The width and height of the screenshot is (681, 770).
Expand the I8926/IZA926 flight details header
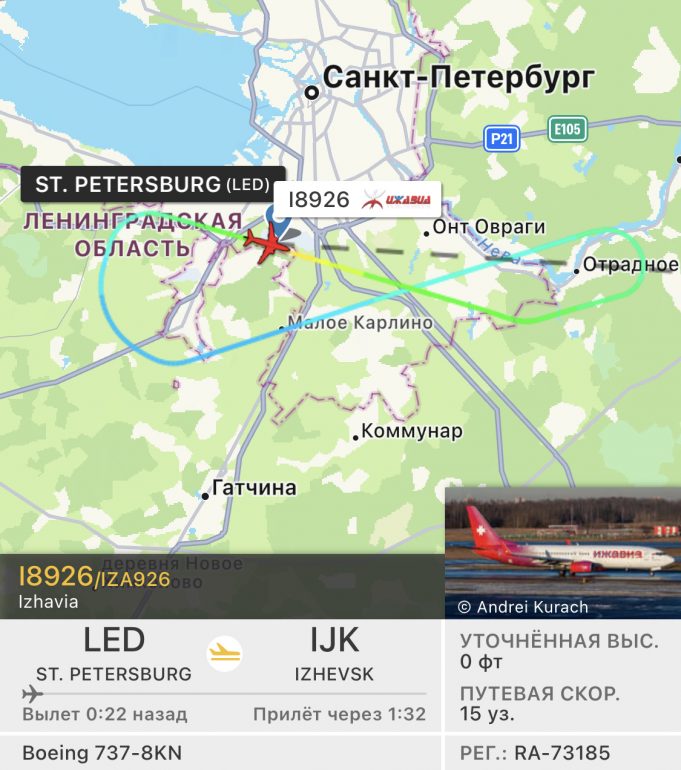tap(95, 587)
